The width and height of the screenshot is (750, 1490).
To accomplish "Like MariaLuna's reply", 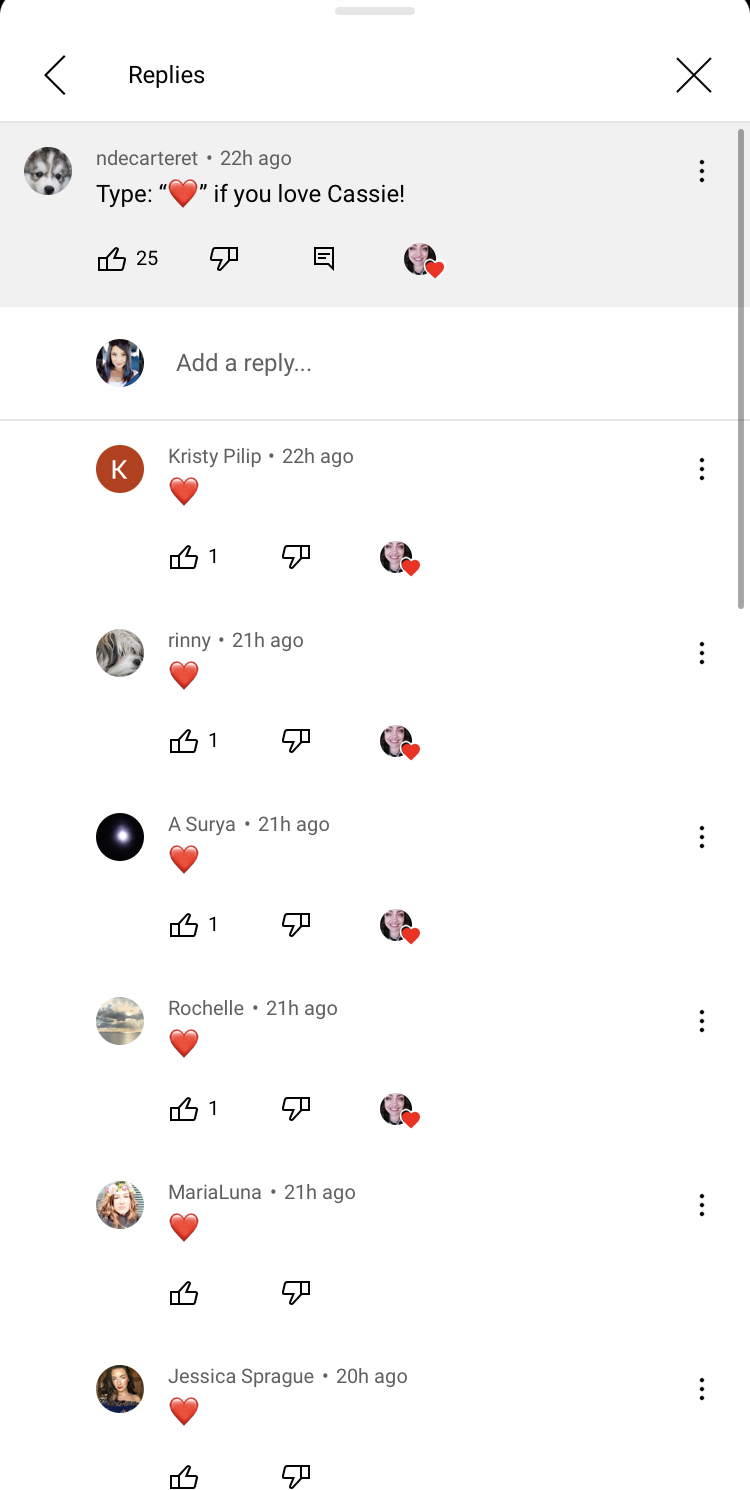I will pos(184,1293).
